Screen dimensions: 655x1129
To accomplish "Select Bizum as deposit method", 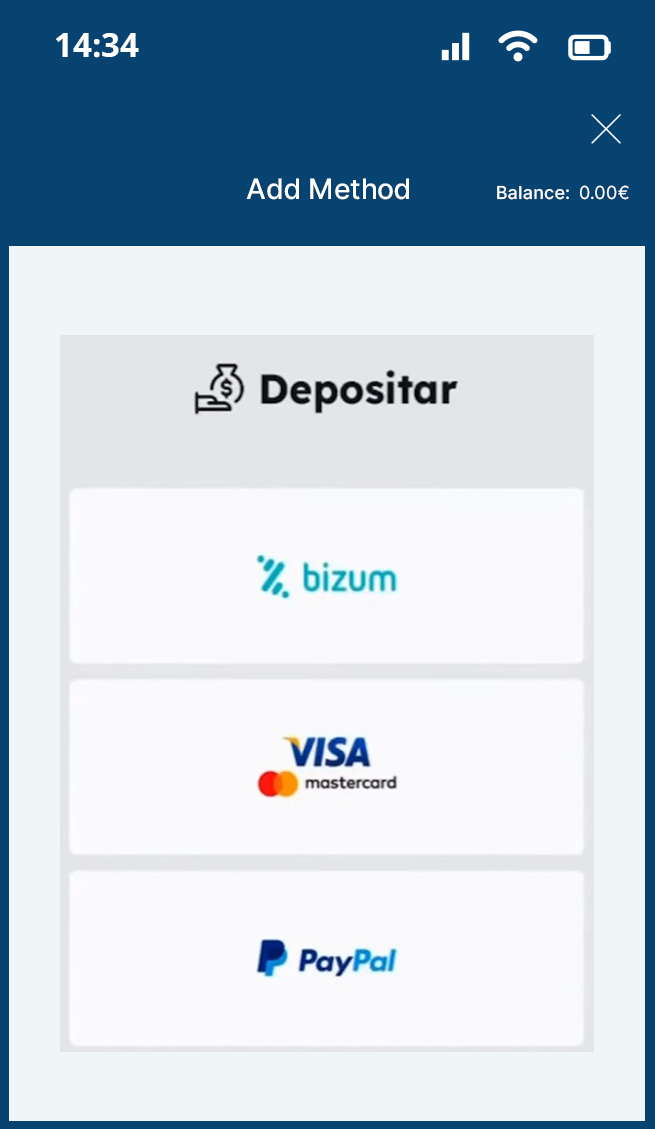I will pos(326,576).
